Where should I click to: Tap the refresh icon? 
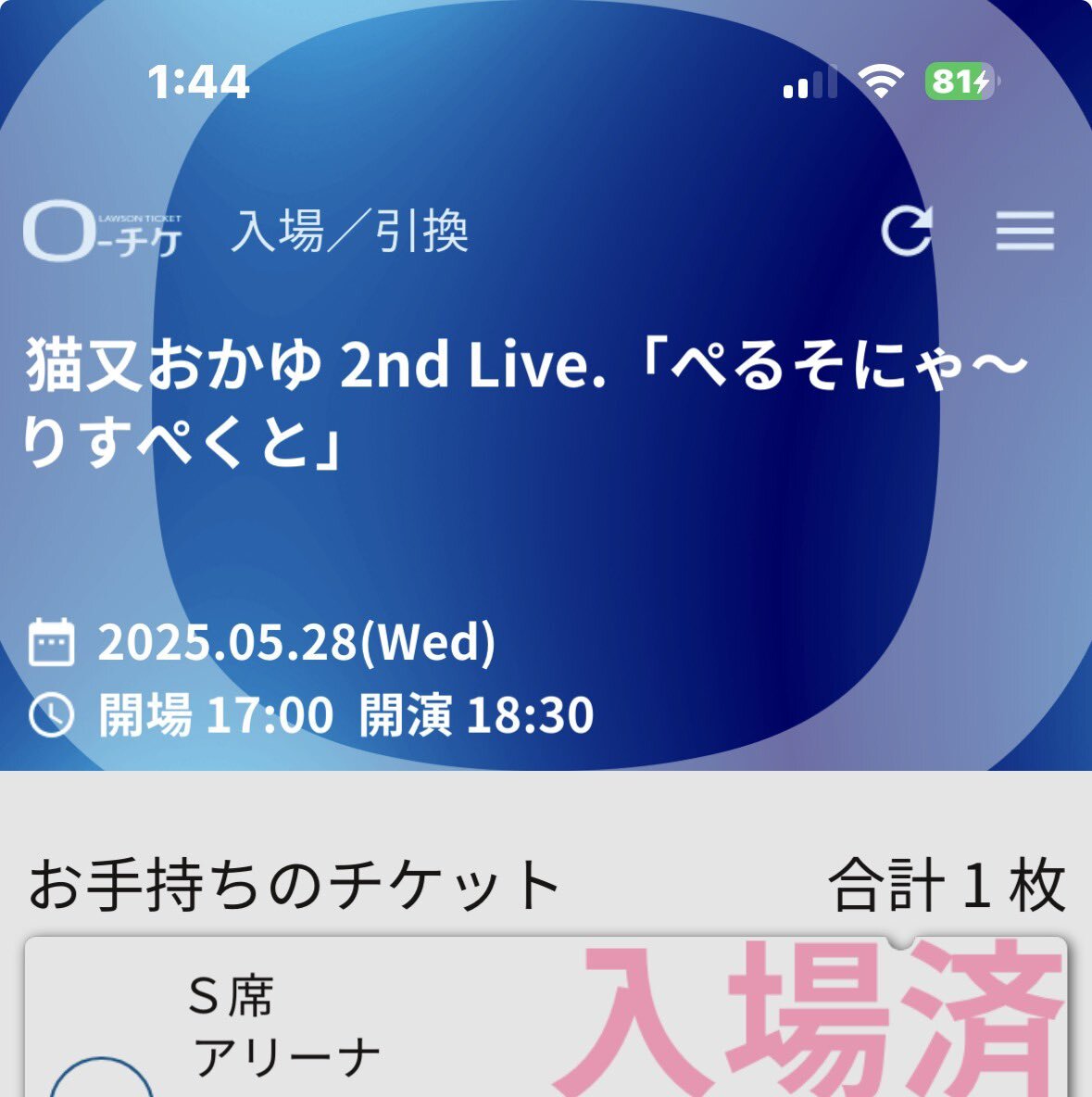click(x=906, y=231)
